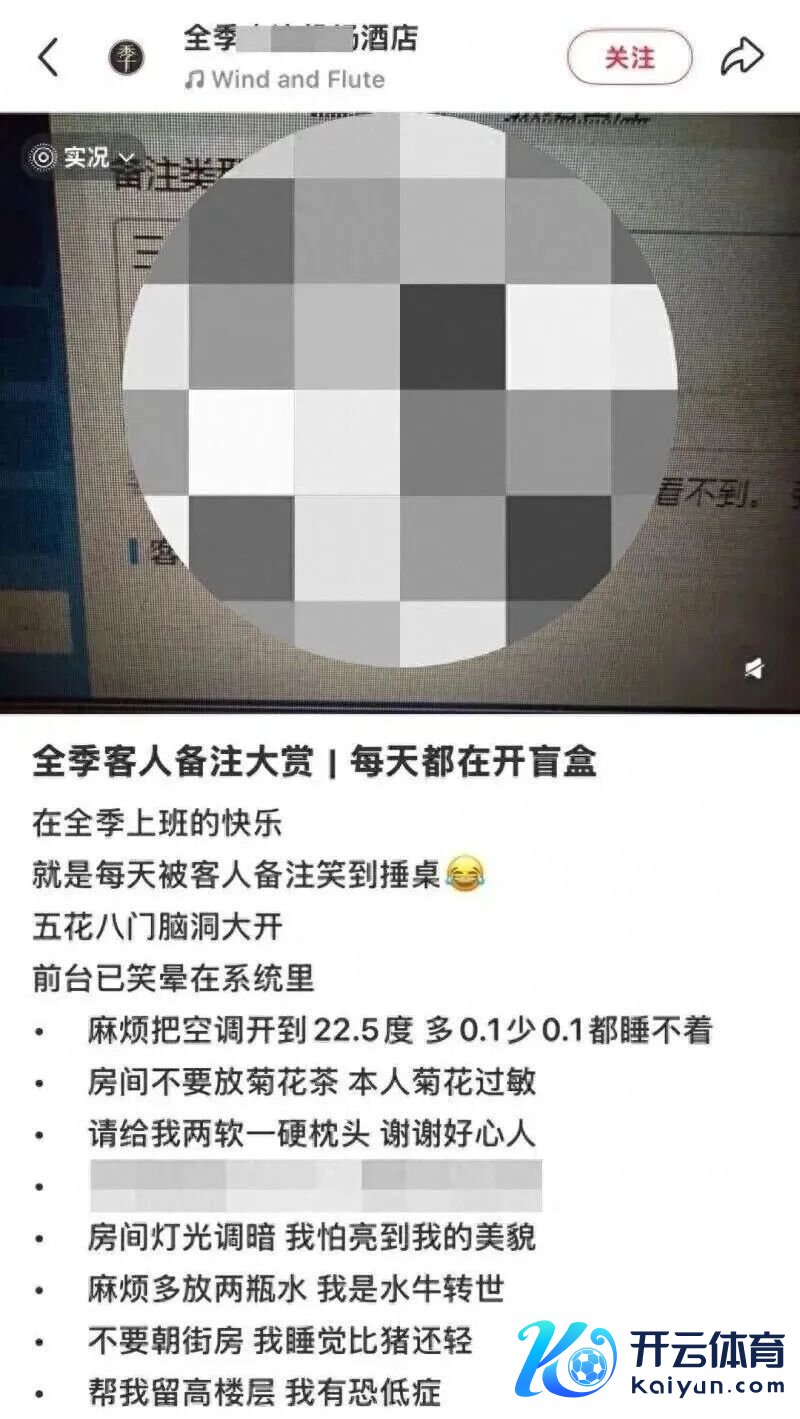Expand the 实况 live photo options
Image resolution: width=800 pixels, height=1419 pixels.
point(84,158)
